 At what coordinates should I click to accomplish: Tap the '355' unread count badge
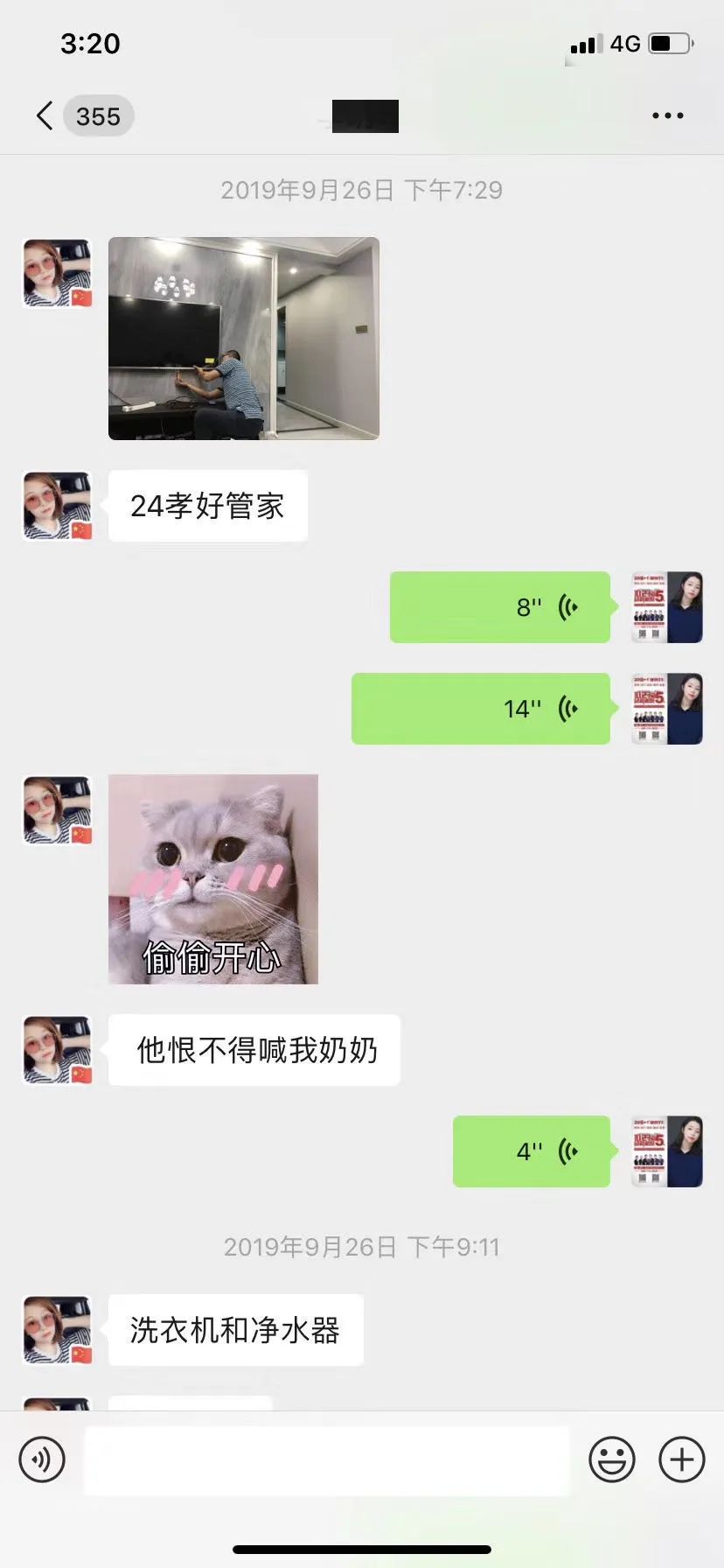coord(98,116)
